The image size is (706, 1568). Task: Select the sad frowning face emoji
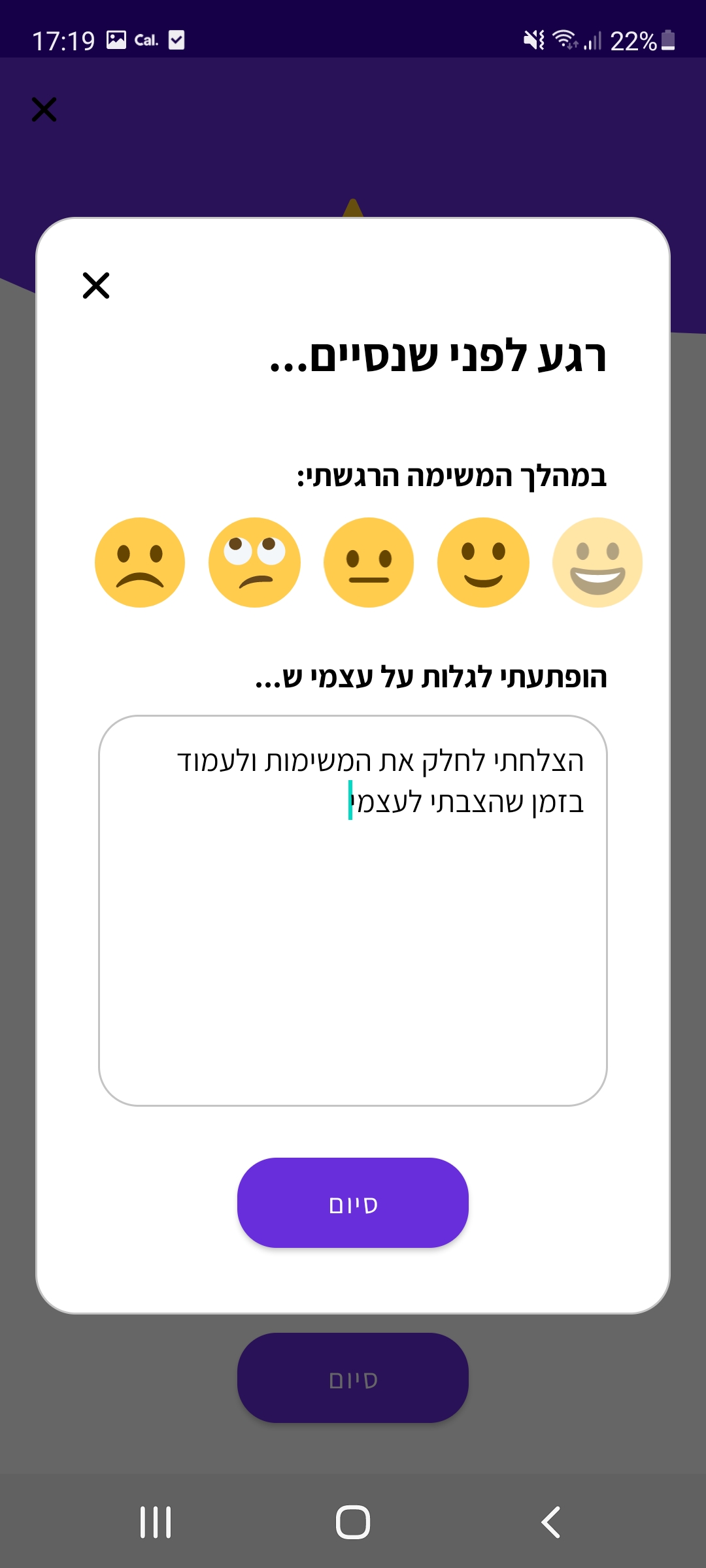[x=140, y=563]
